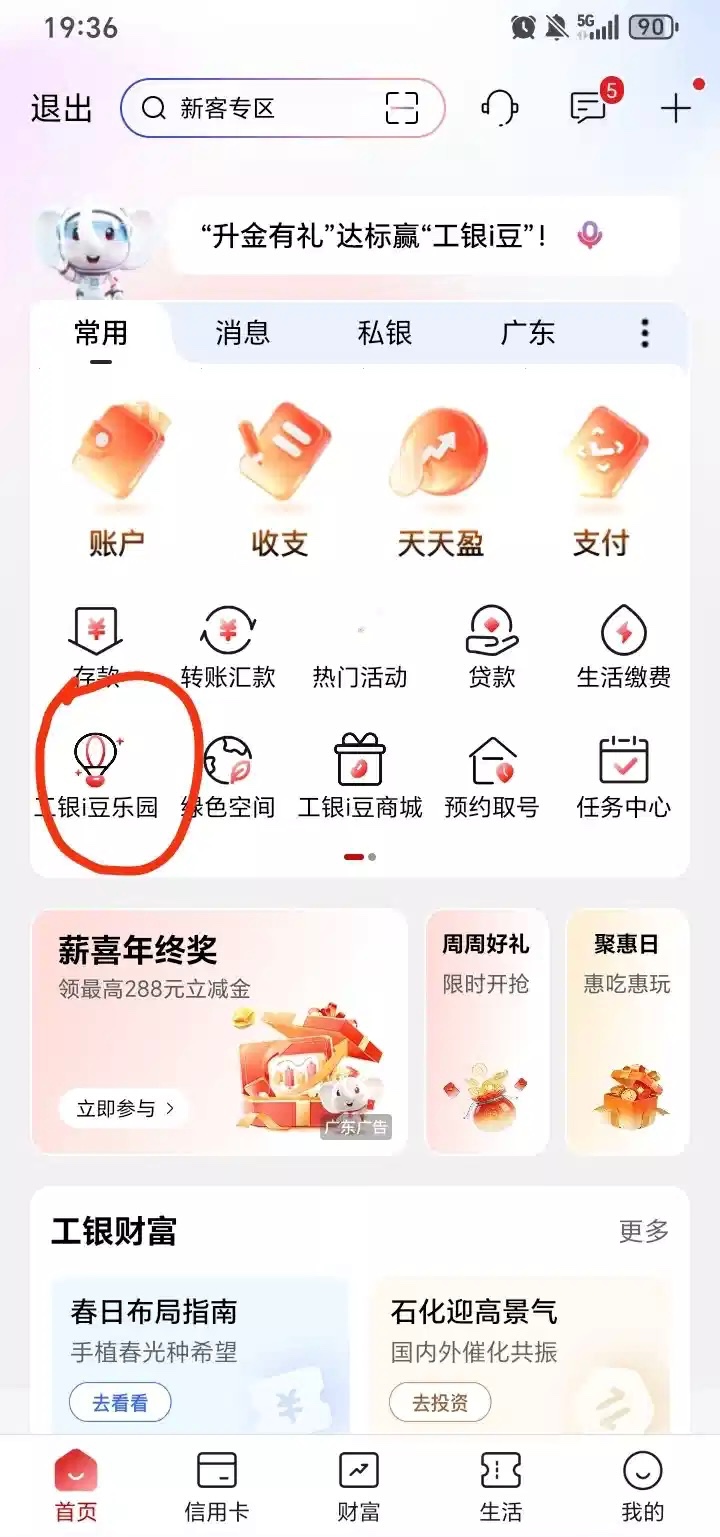
Task: Open the 周周好礼 card
Action: click(486, 1030)
